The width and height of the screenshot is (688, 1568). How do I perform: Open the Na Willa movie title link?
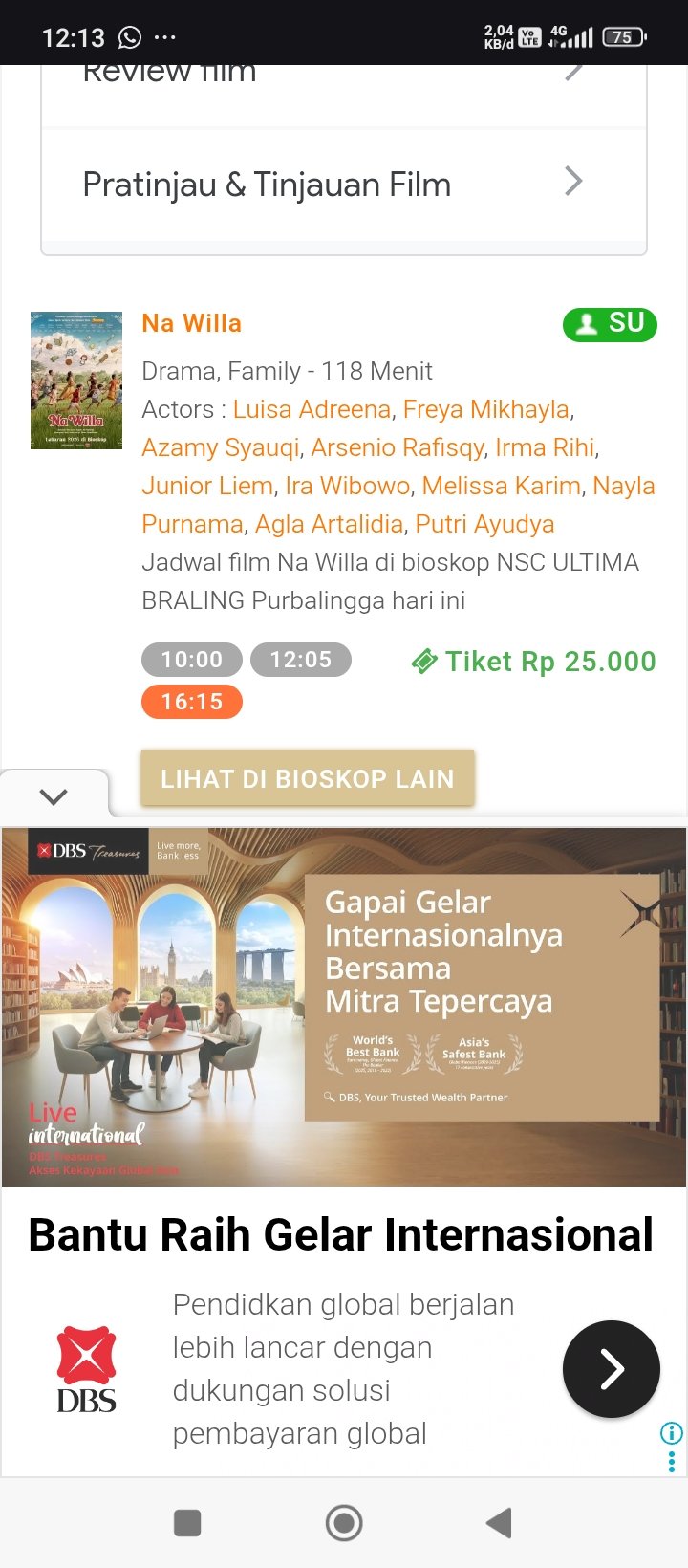point(191,323)
